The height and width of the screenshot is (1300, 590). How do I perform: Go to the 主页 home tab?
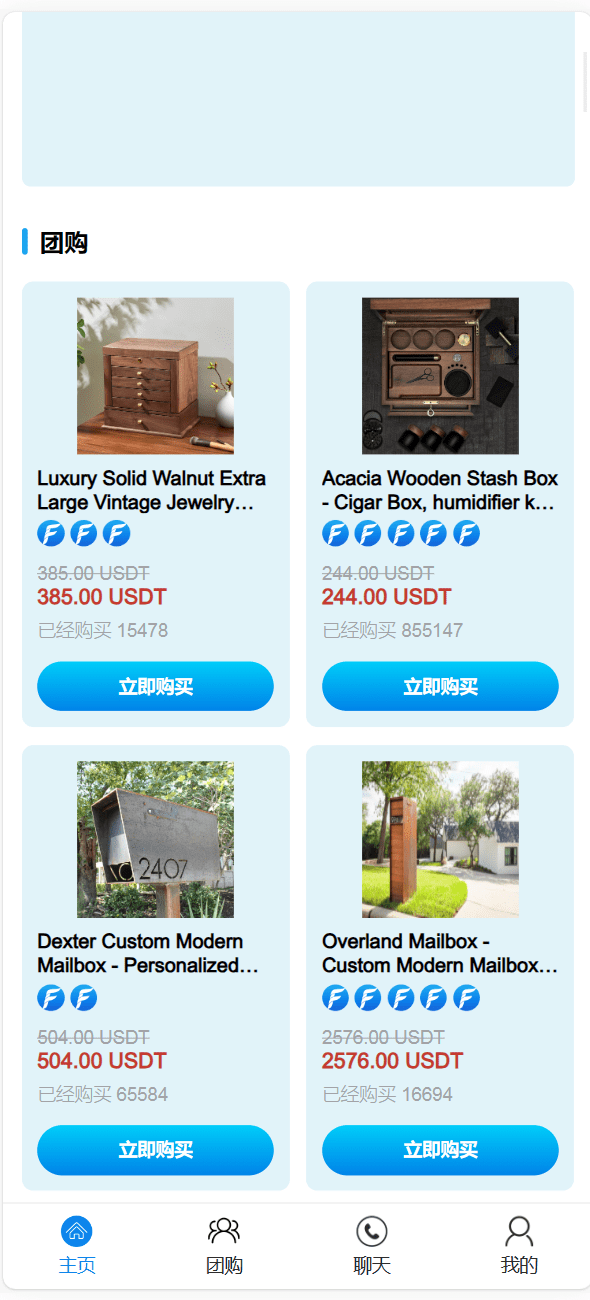(77, 1246)
